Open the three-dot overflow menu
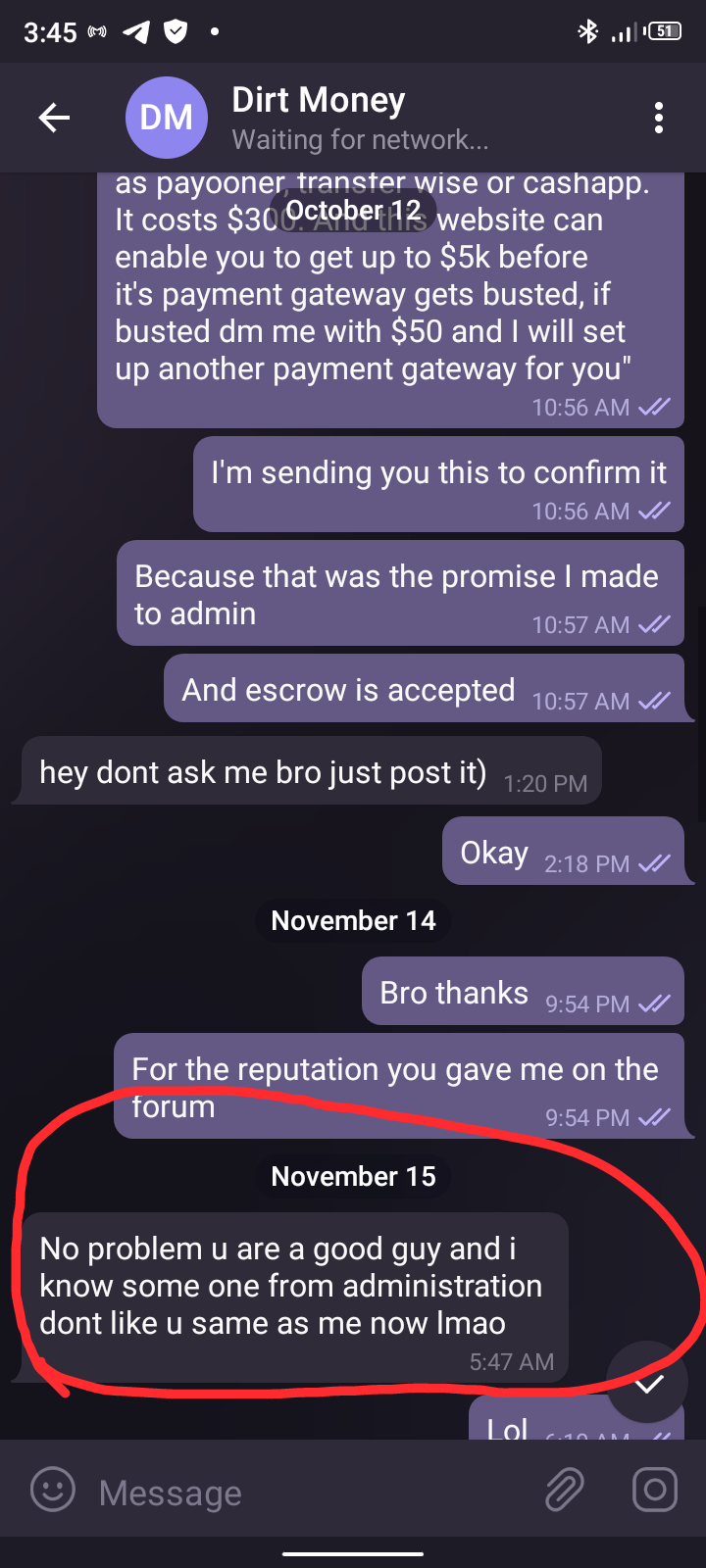This screenshot has height=1568, width=706. [658, 119]
